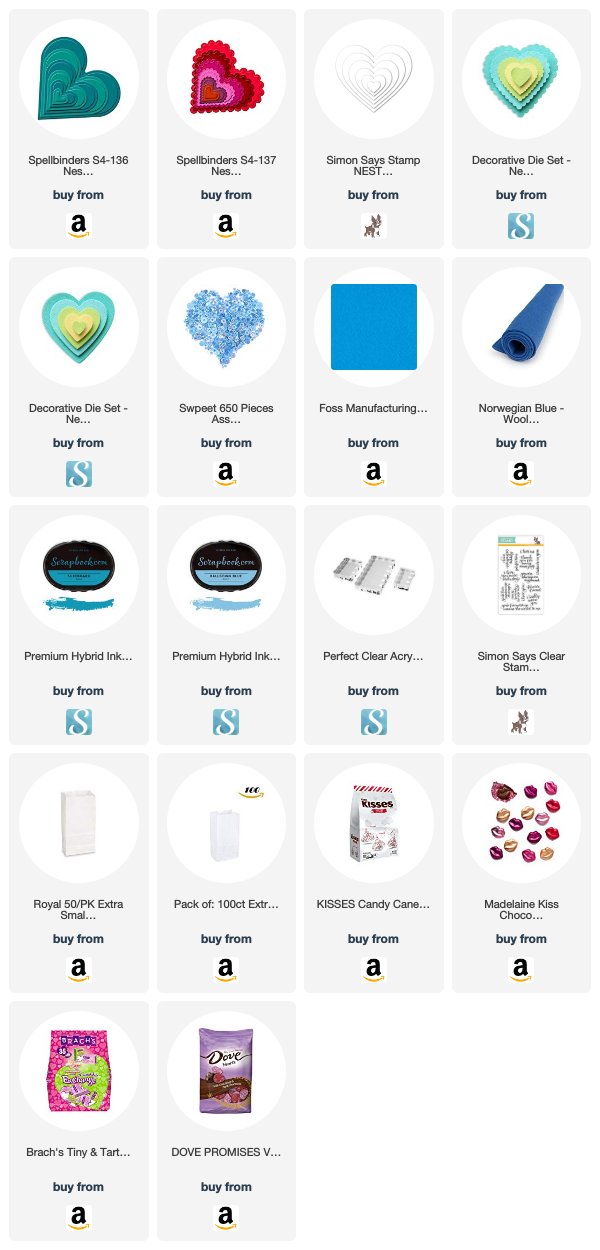Buy Royal 50/PK Extra Small bags on Amazon
The image size is (600, 1250).
point(79,969)
